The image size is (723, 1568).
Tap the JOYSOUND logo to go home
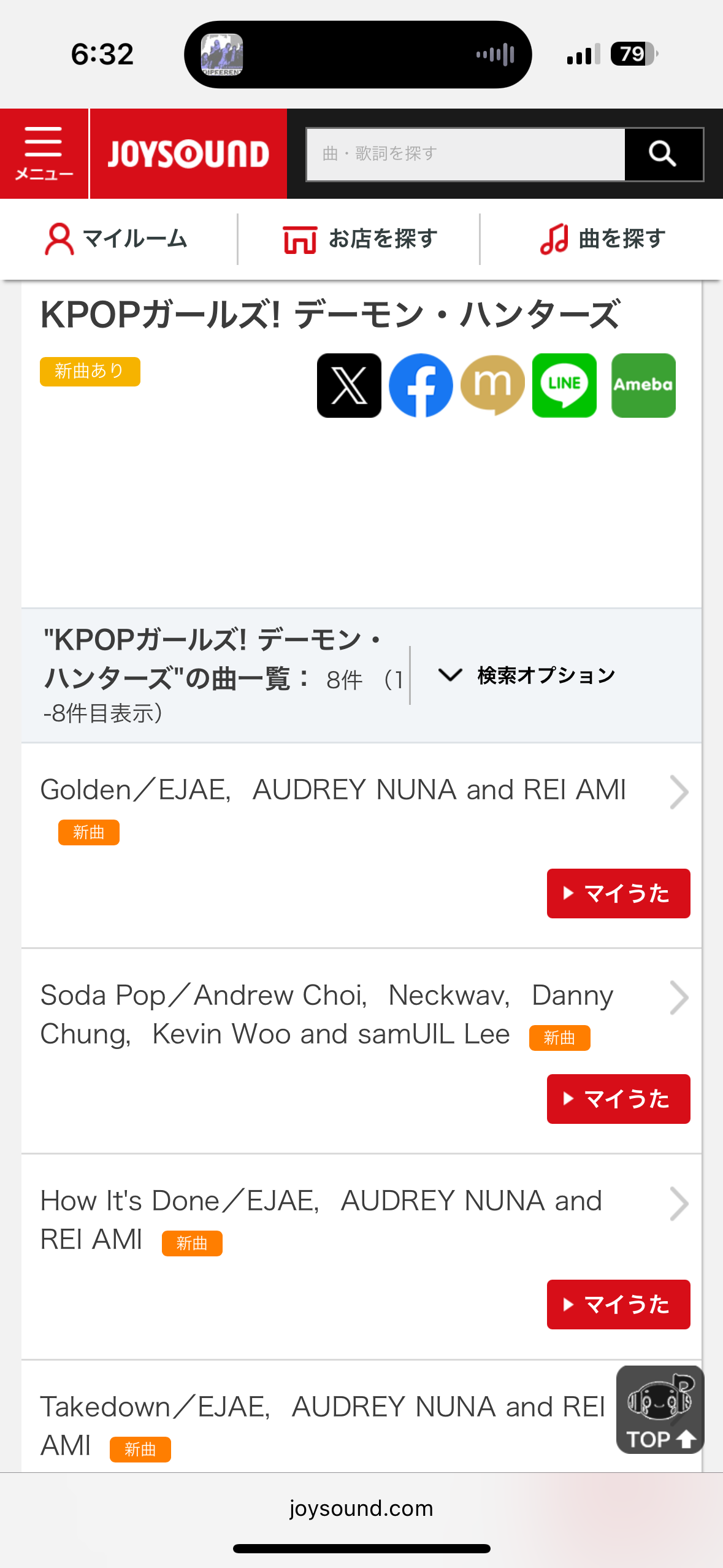tap(188, 153)
